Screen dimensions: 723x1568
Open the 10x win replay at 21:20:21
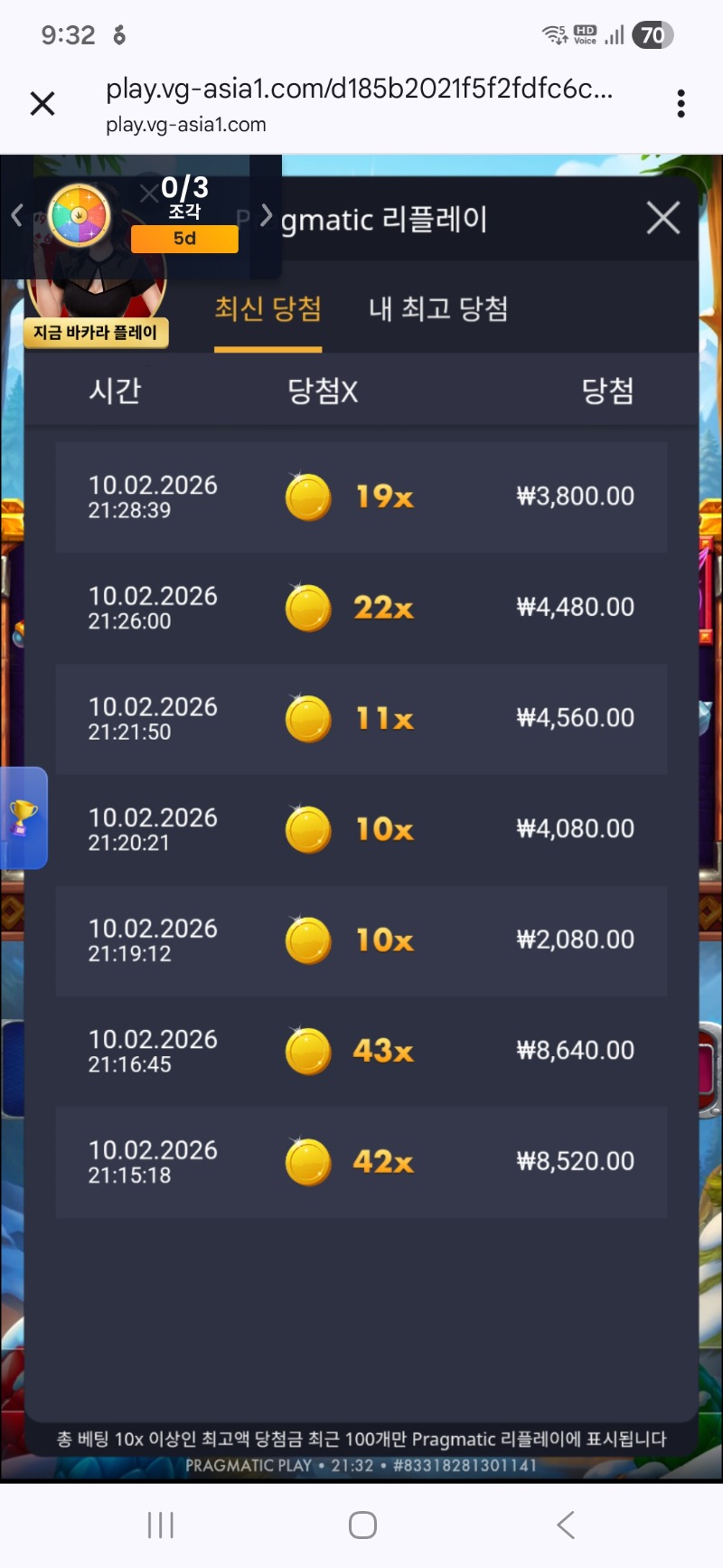(361, 829)
